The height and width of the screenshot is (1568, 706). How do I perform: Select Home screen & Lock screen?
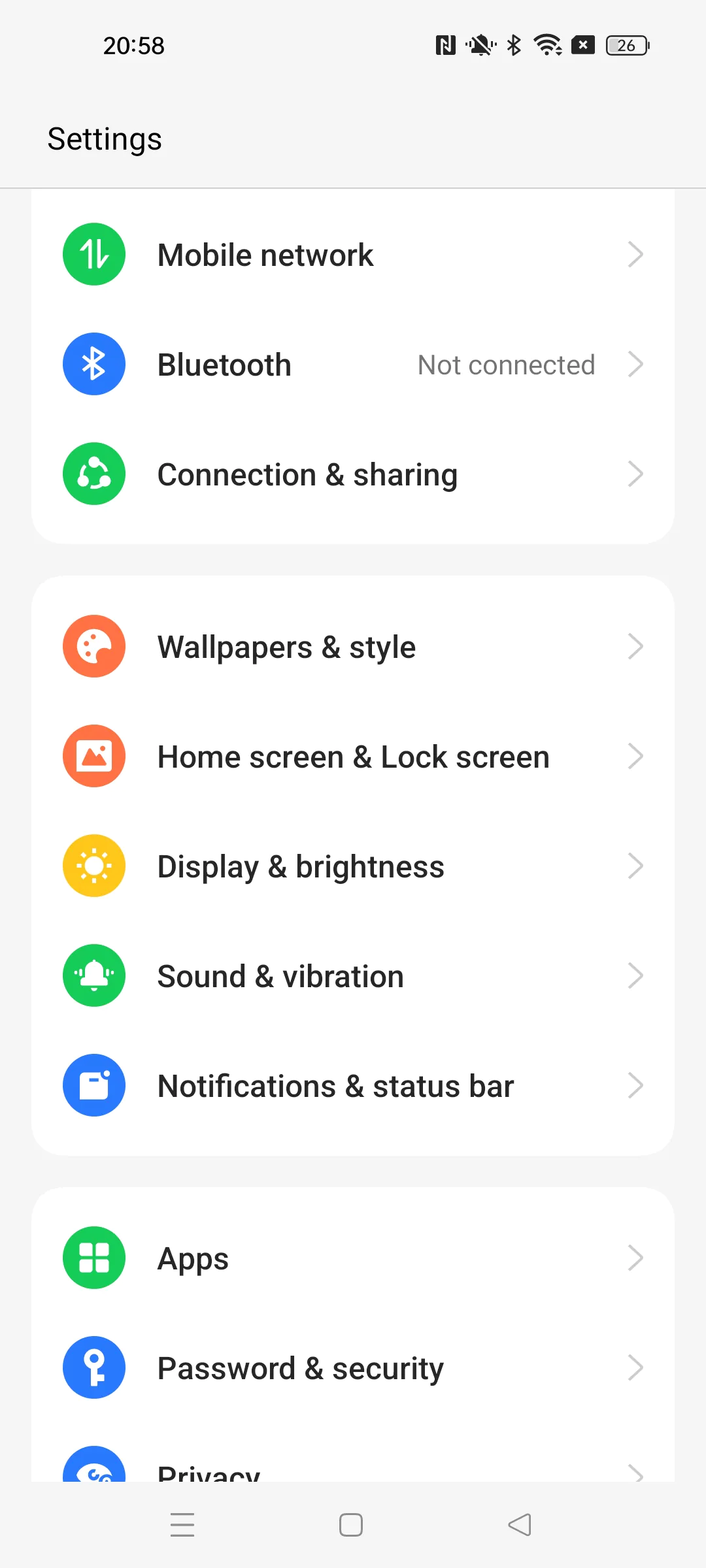(x=353, y=756)
